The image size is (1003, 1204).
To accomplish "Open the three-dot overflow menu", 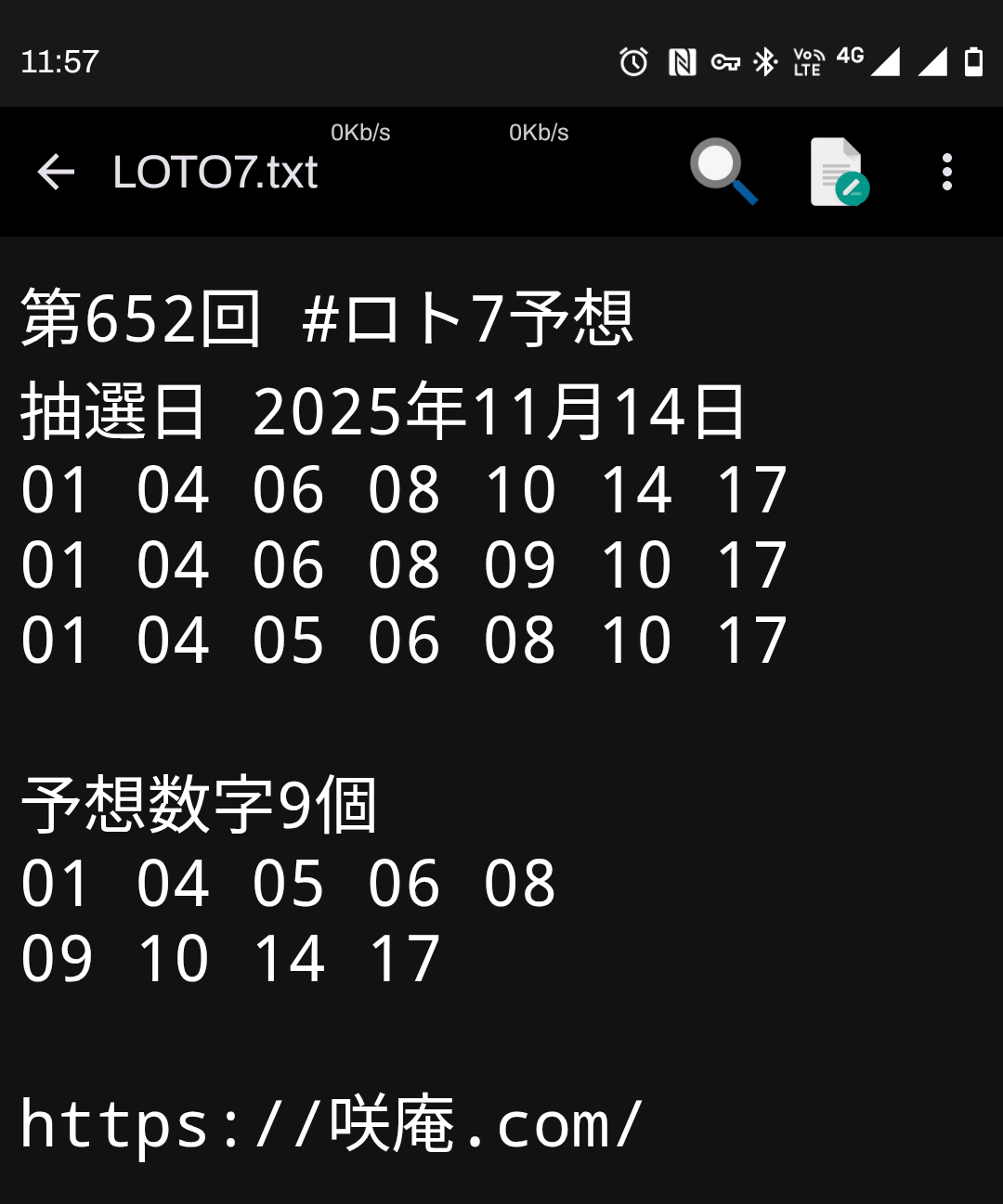I will click(946, 172).
